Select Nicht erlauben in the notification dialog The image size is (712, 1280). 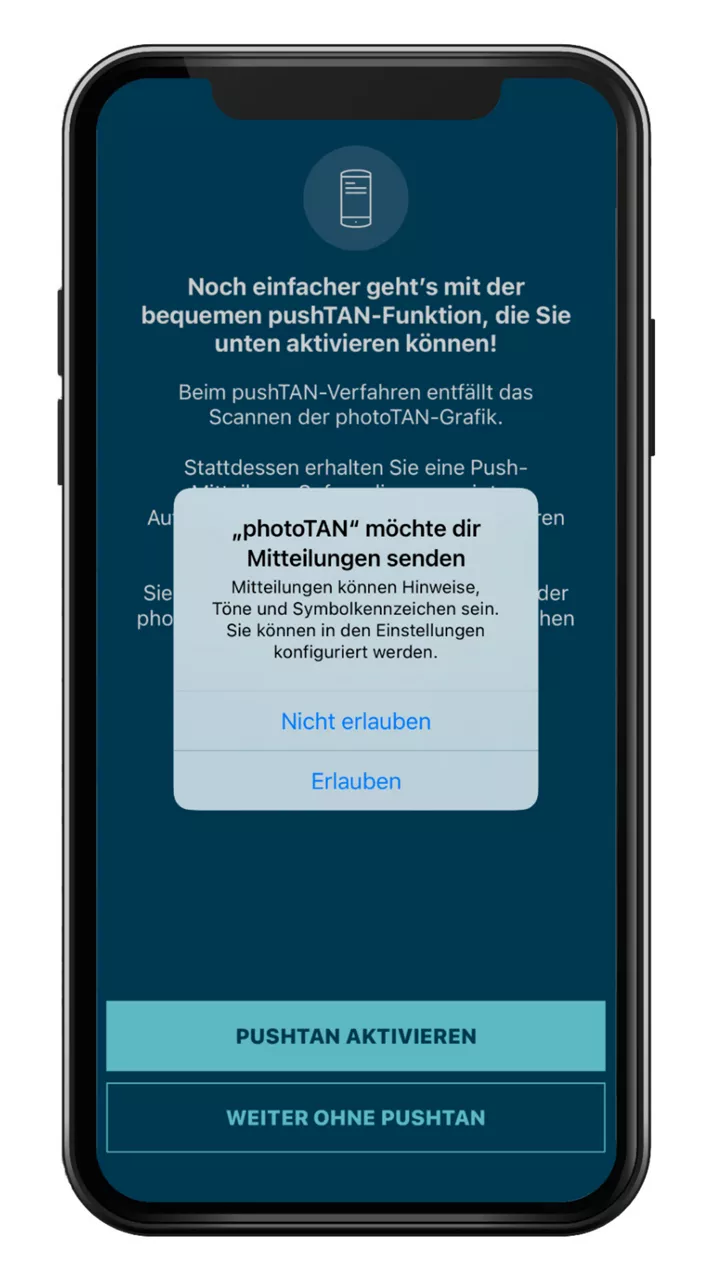click(x=356, y=721)
